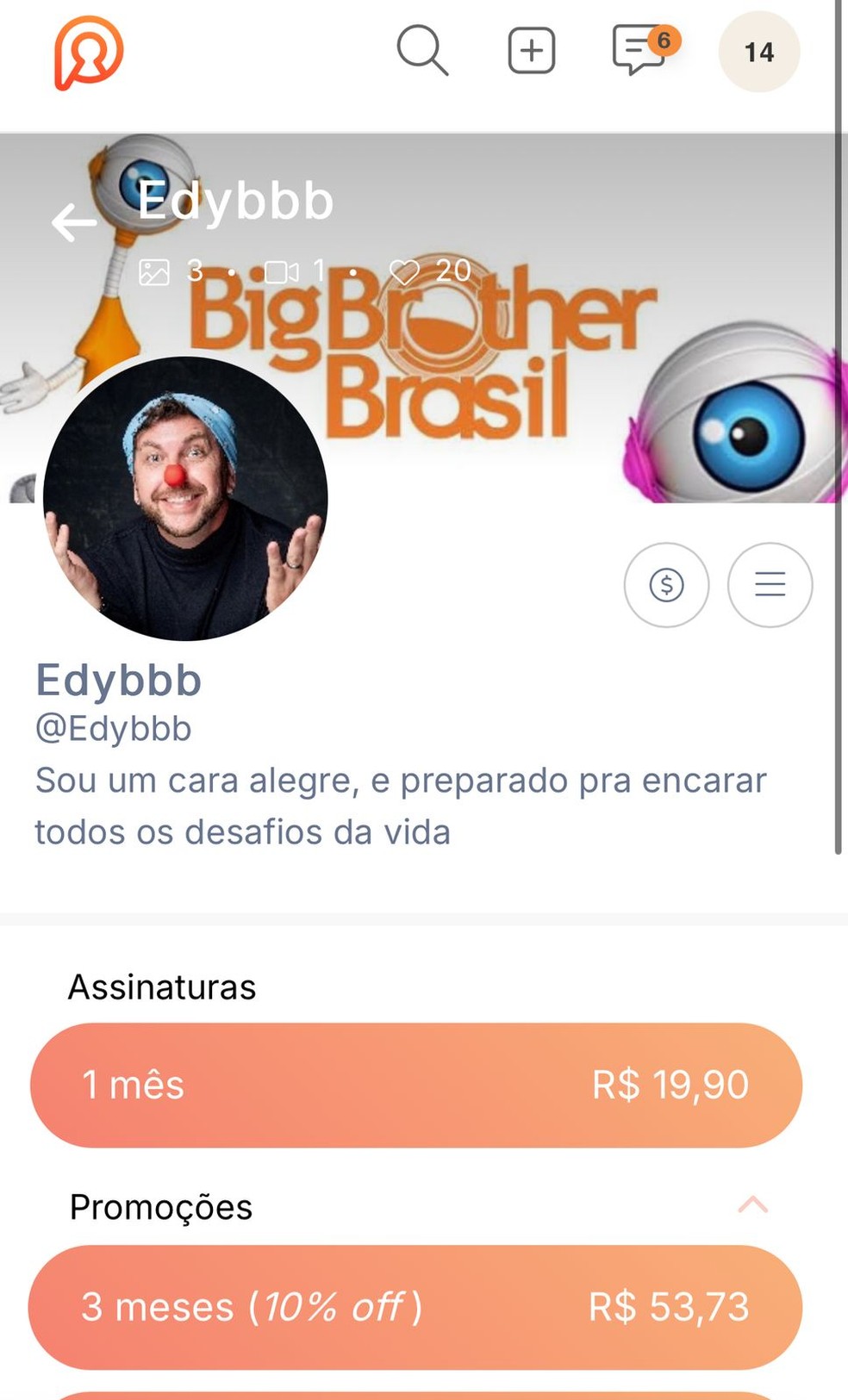Open the dollar payment options icon
Image resolution: width=848 pixels, height=1400 pixels.
(666, 585)
